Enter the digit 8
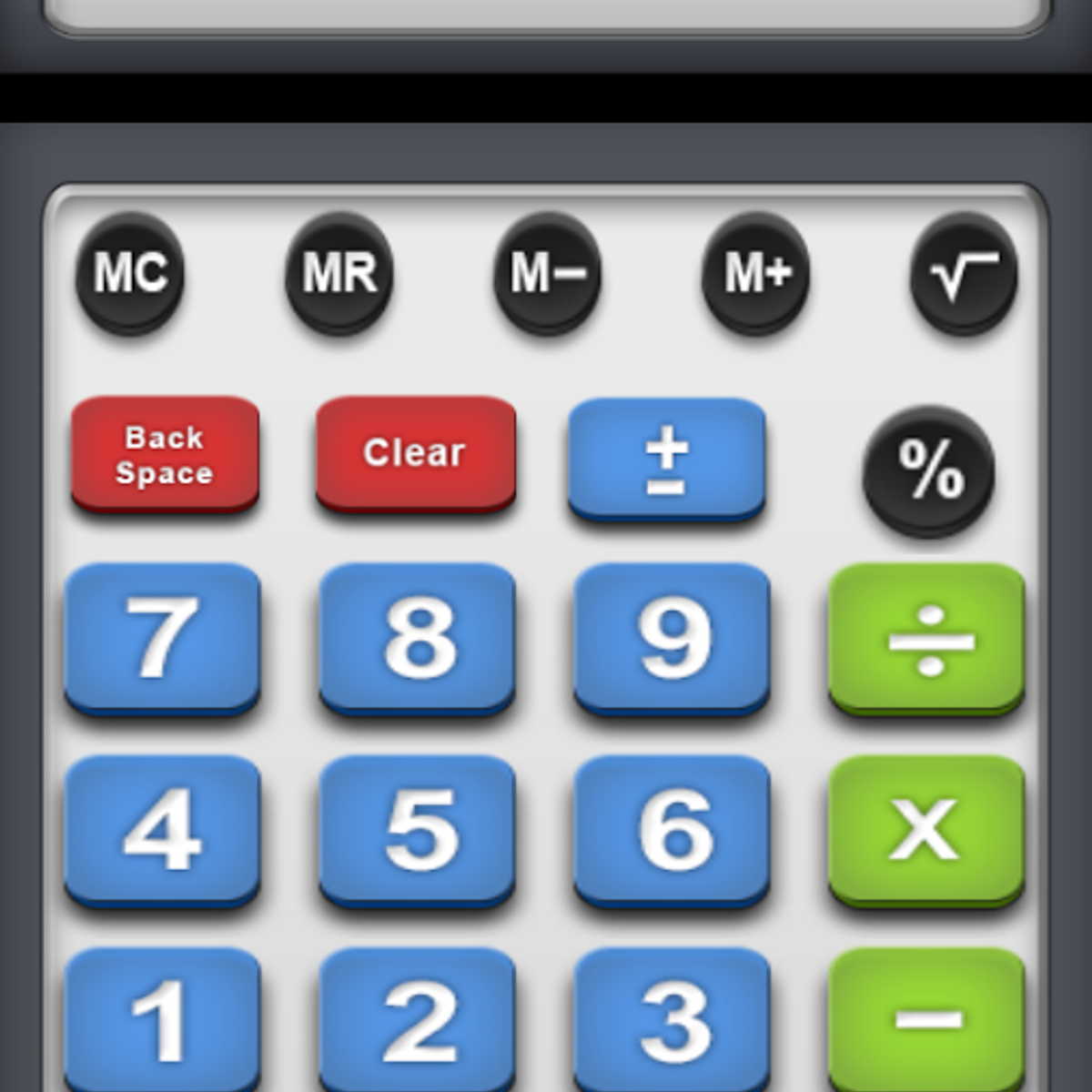This screenshot has height=1092, width=1092. [x=418, y=638]
